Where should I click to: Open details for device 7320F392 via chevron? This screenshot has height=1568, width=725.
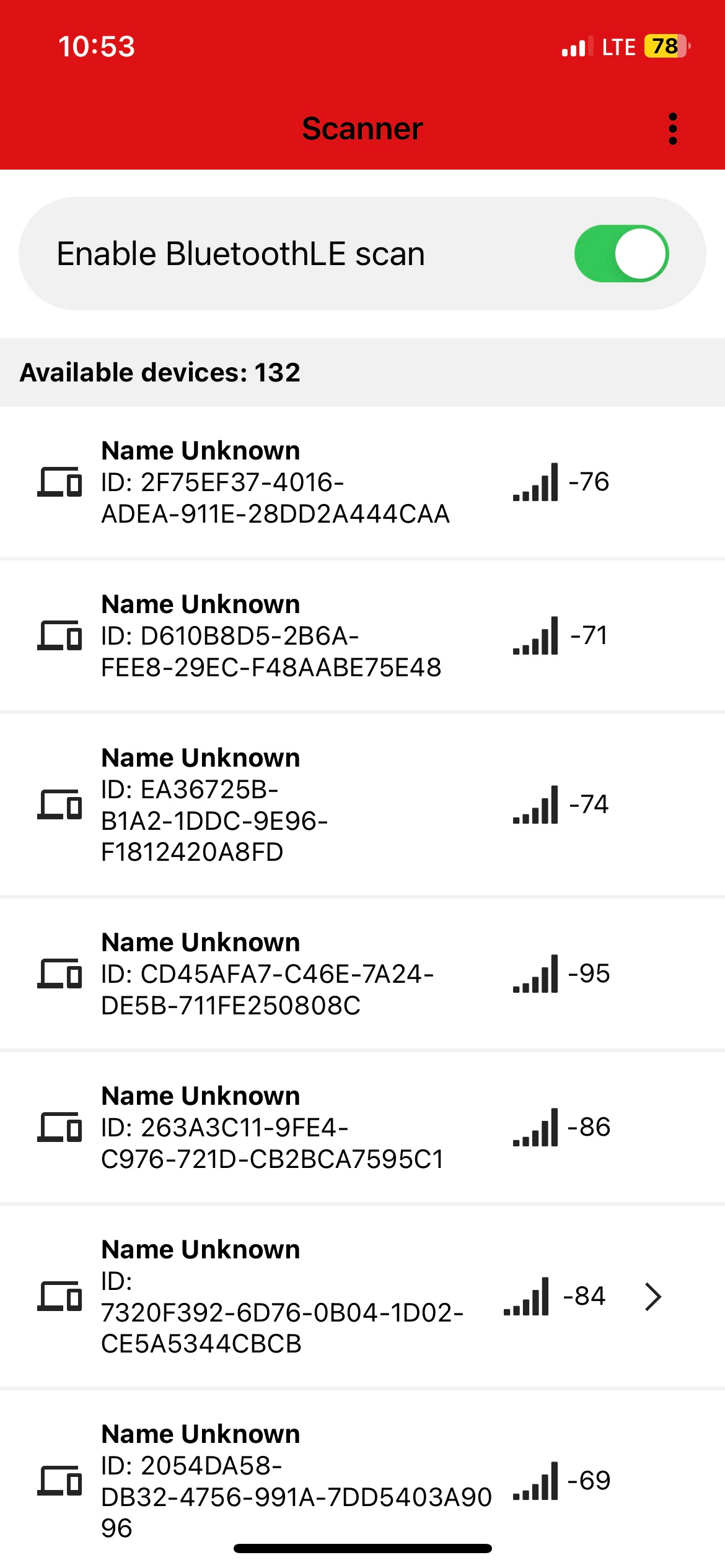click(653, 1297)
